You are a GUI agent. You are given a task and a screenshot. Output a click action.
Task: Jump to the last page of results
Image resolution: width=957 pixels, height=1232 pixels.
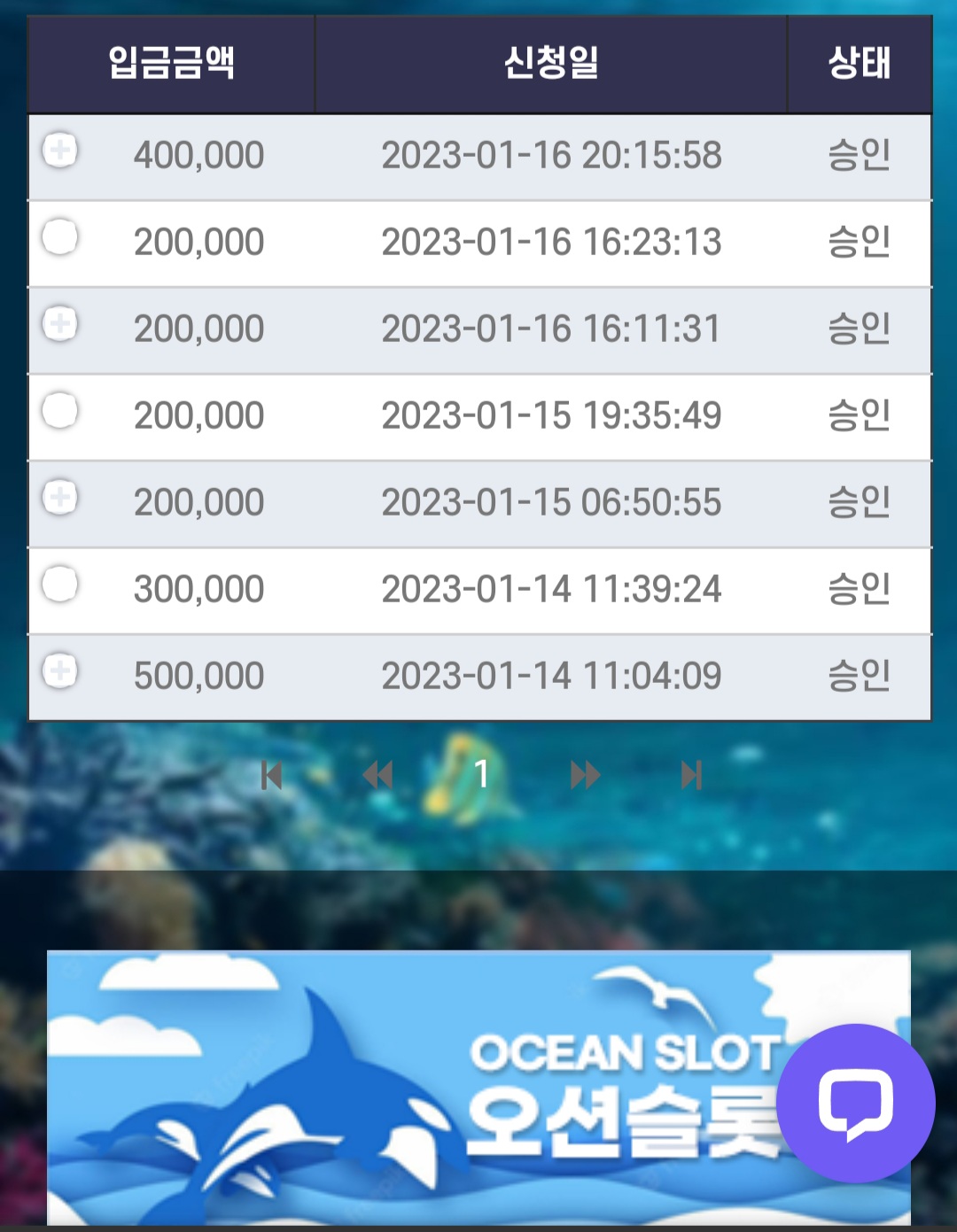(691, 776)
